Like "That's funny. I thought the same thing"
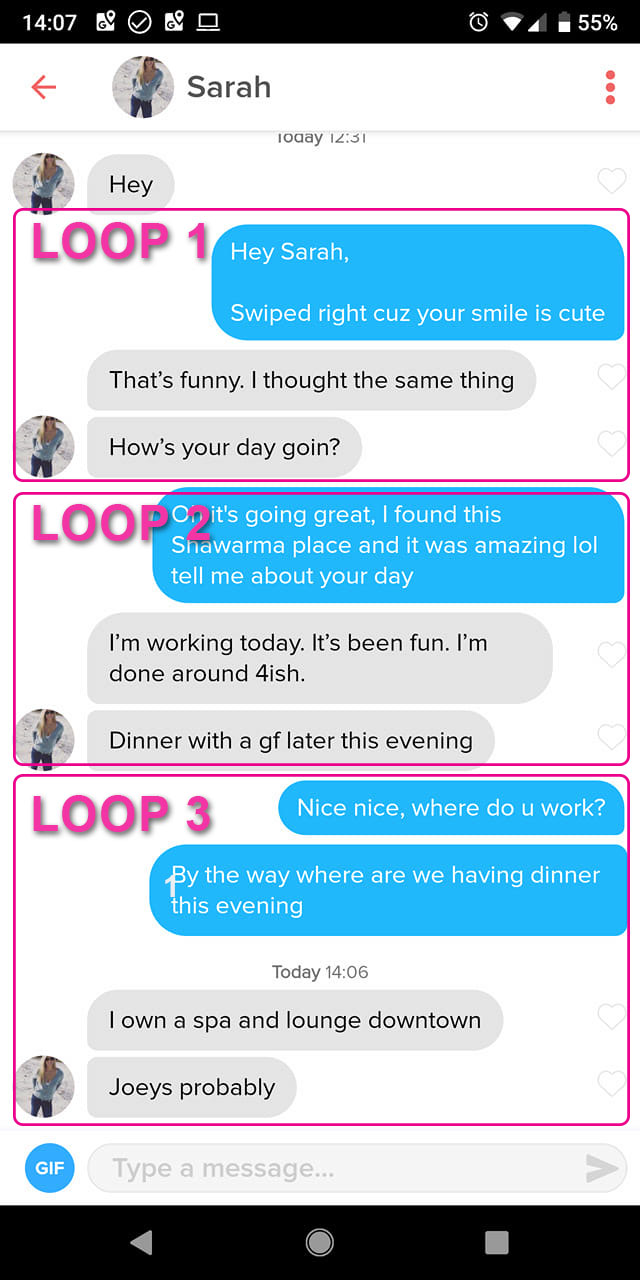Viewport: 640px width, 1280px height. click(x=611, y=377)
